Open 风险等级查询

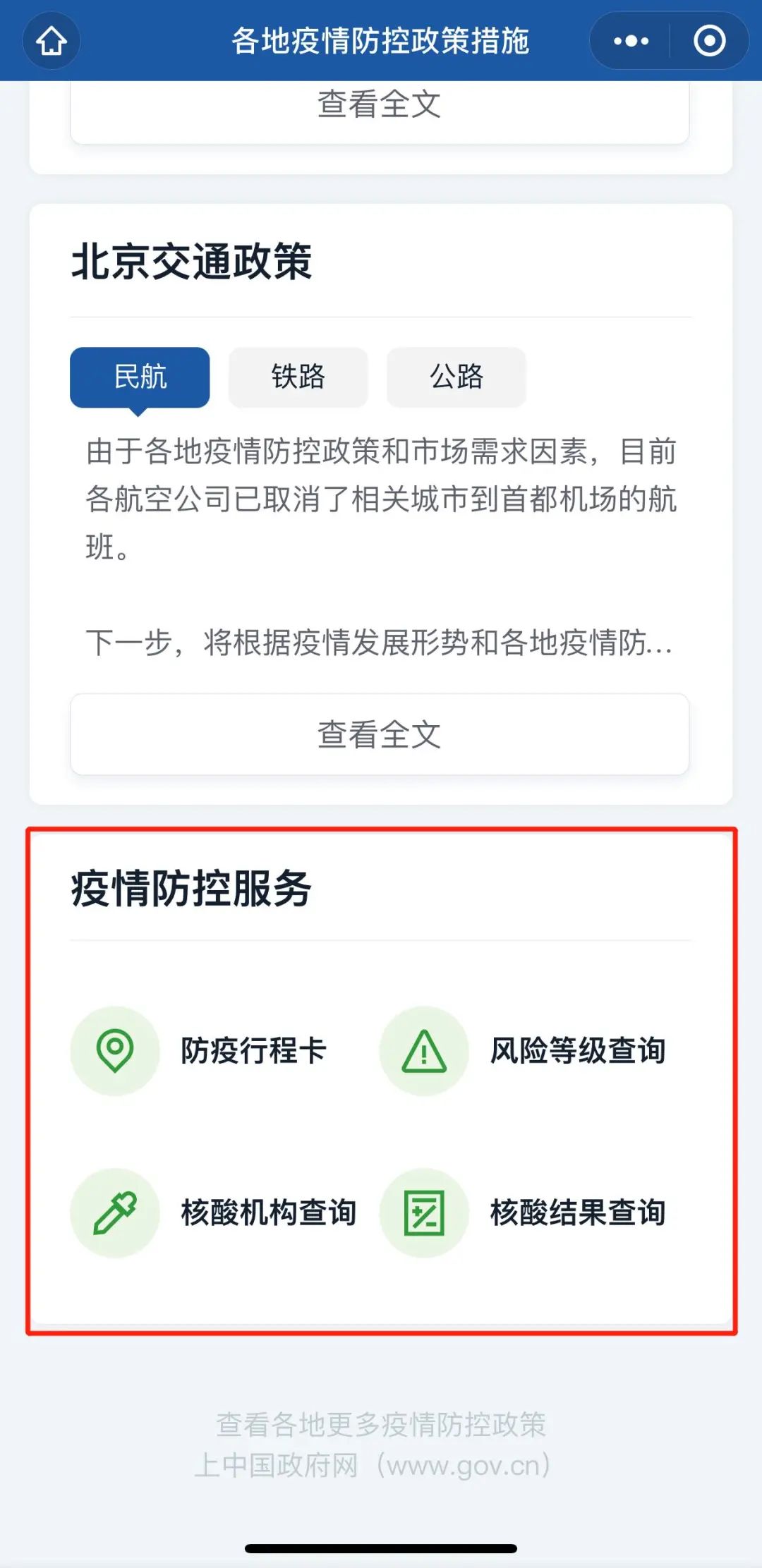point(523,1050)
